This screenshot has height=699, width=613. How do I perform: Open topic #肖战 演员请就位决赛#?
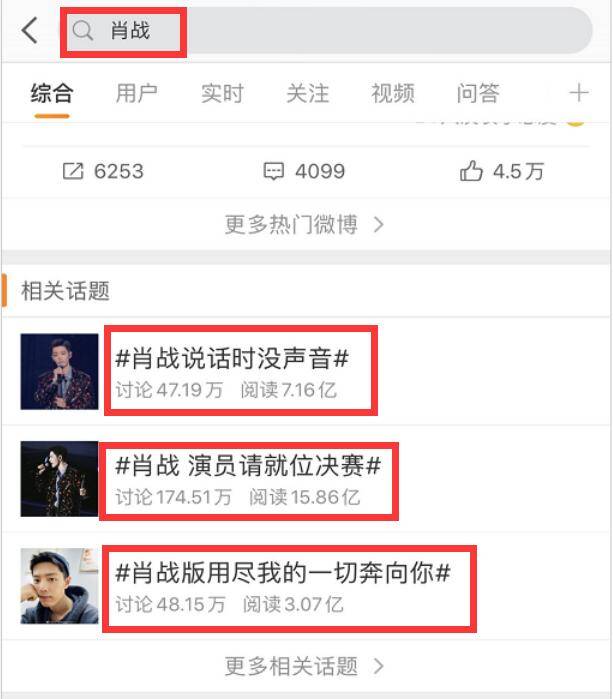point(248,465)
